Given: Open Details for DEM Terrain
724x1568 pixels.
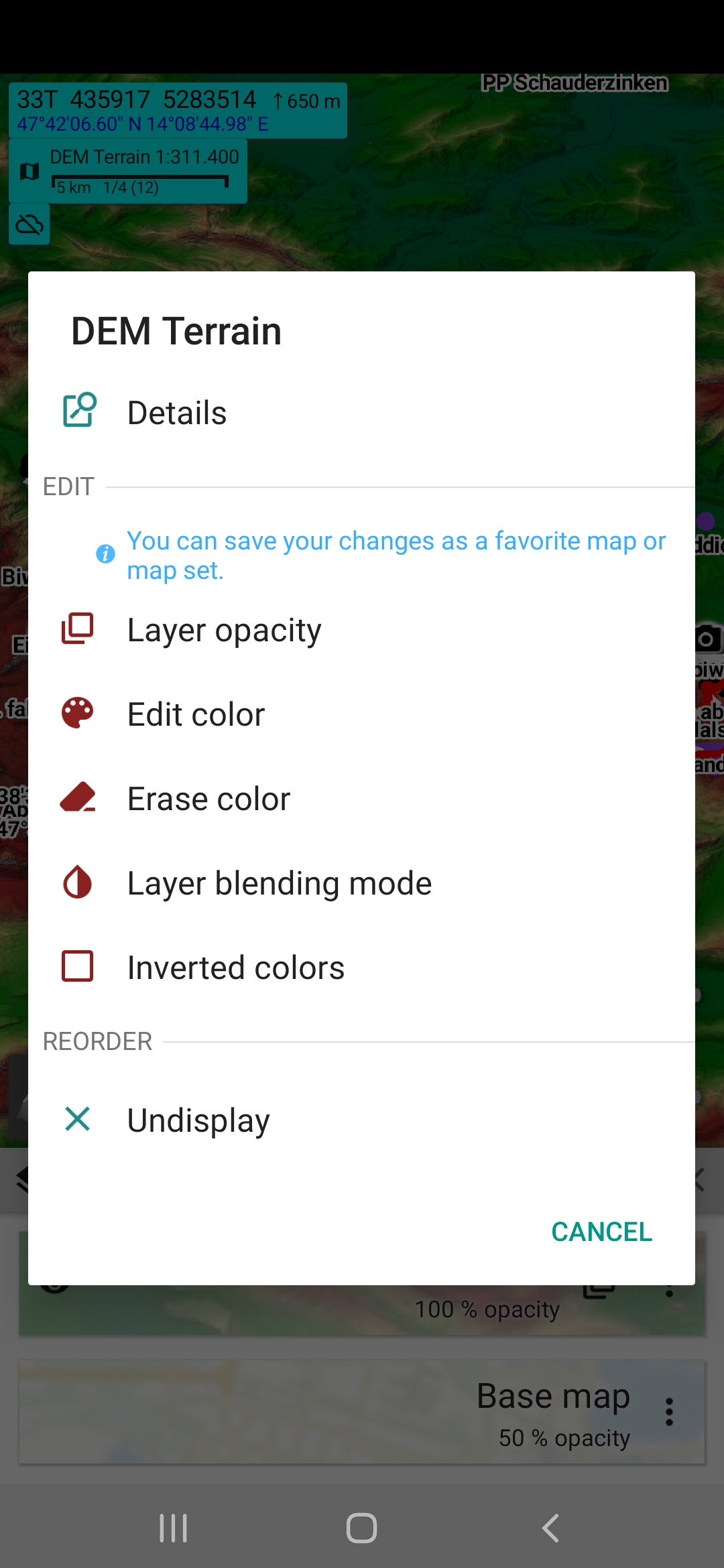Looking at the screenshot, I should coord(177,412).
